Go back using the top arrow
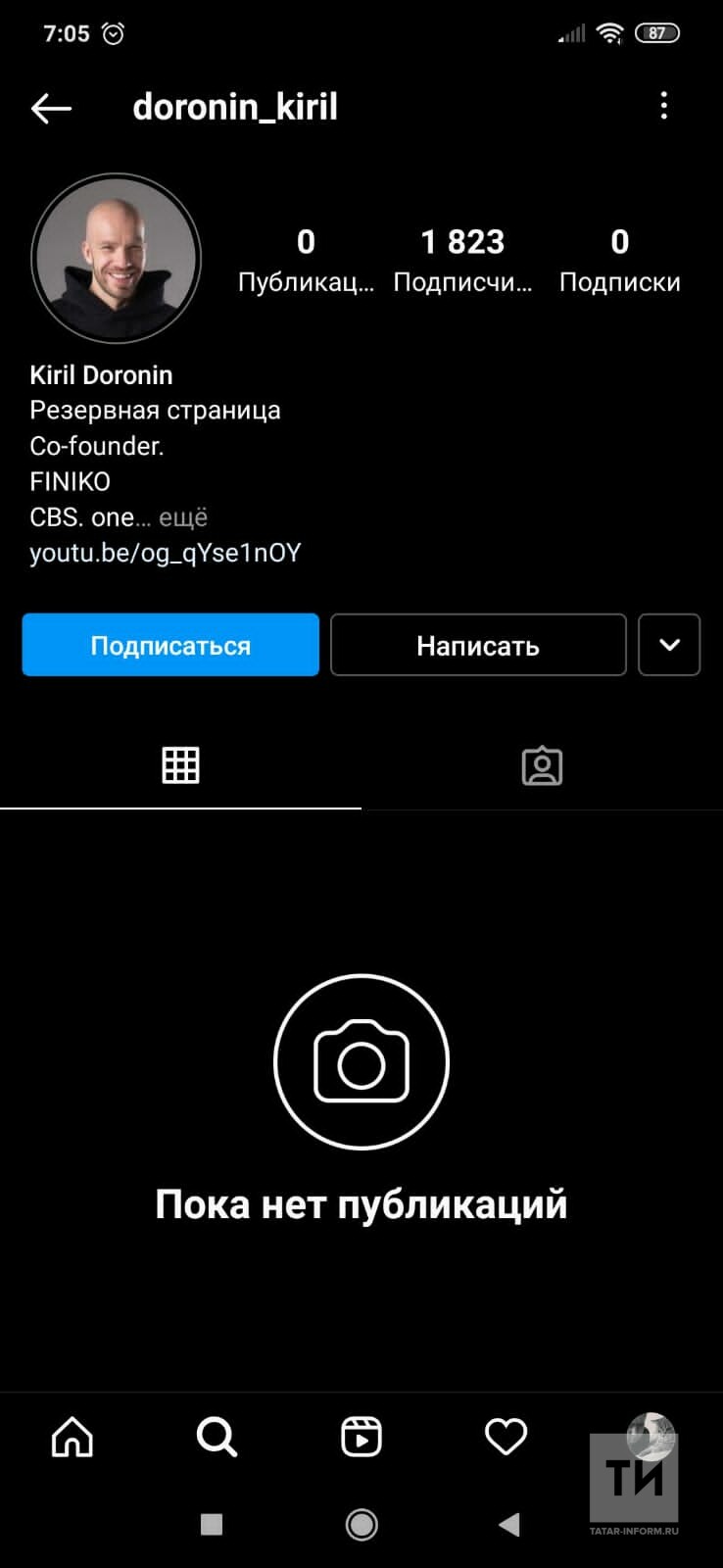Screen dimensions: 723x1568 pos(51,108)
